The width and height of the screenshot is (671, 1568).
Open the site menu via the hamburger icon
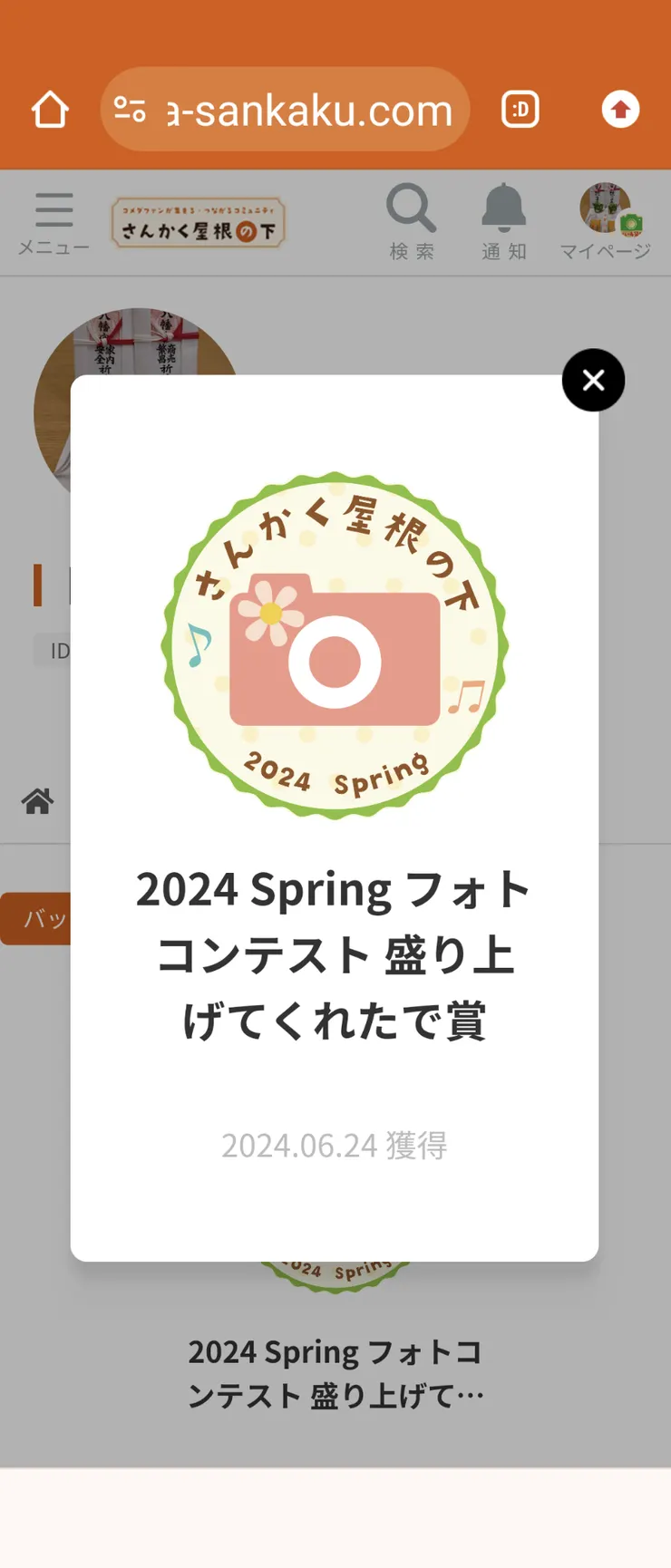click(53, 208)
